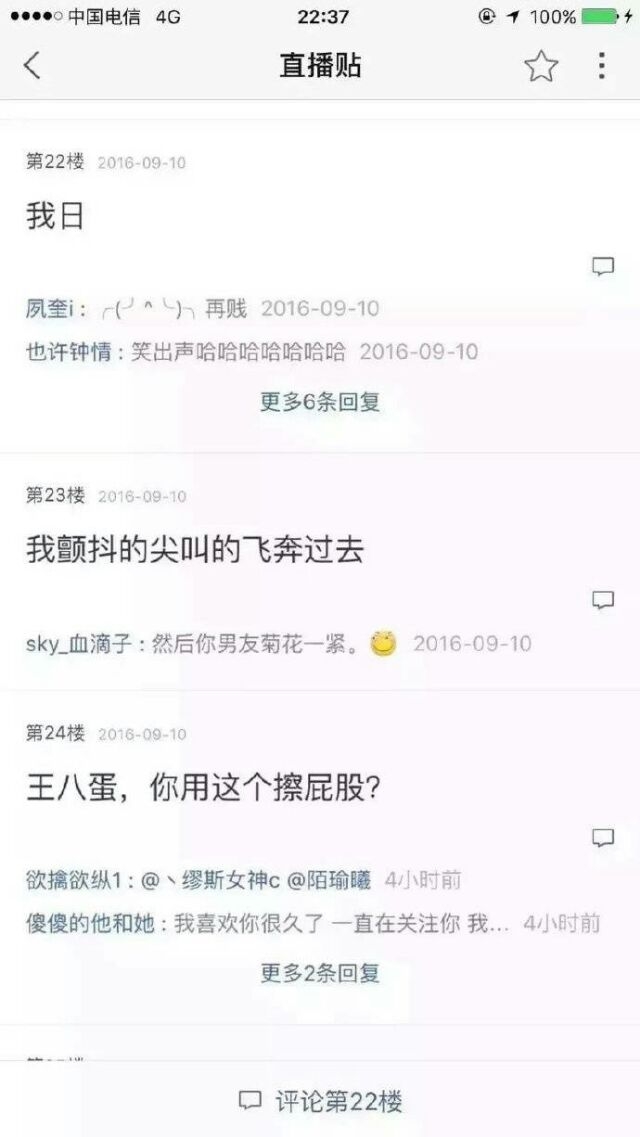Open the @陌瑜曦 mention

tap(329, 881)
